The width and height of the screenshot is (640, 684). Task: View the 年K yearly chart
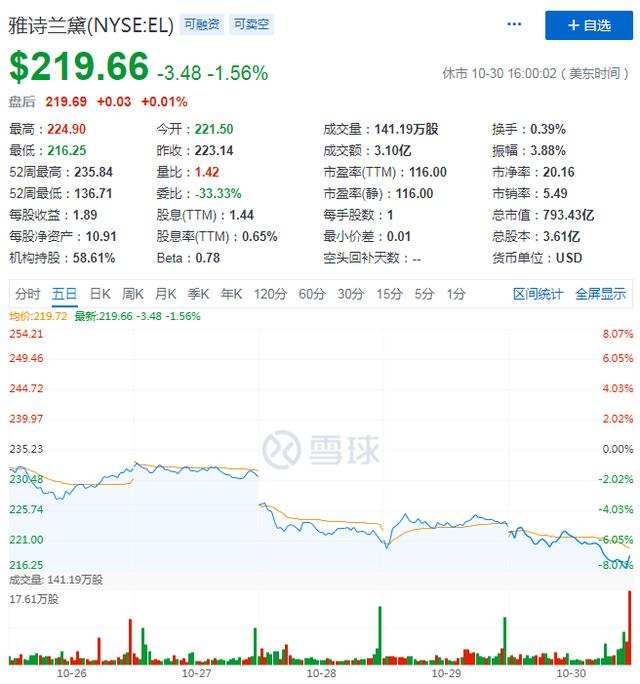pyautogui.click(x=232, y=294)
